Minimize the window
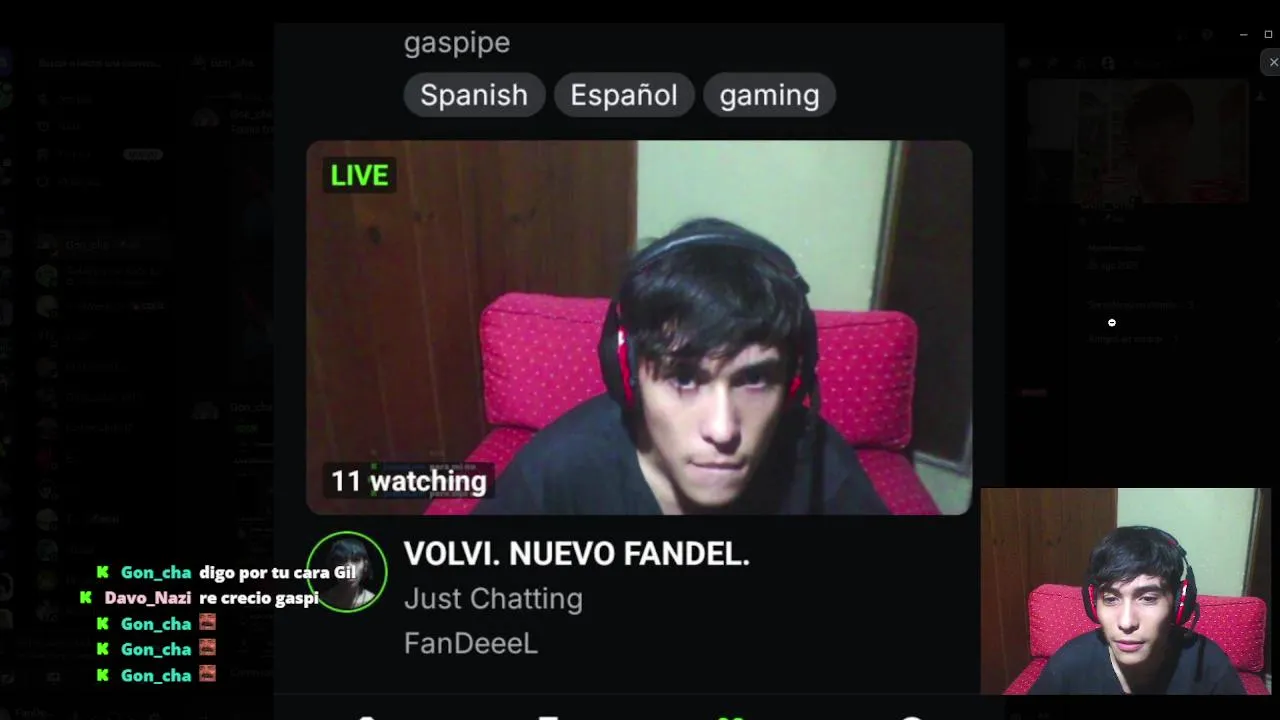 tap(1243, 34)
